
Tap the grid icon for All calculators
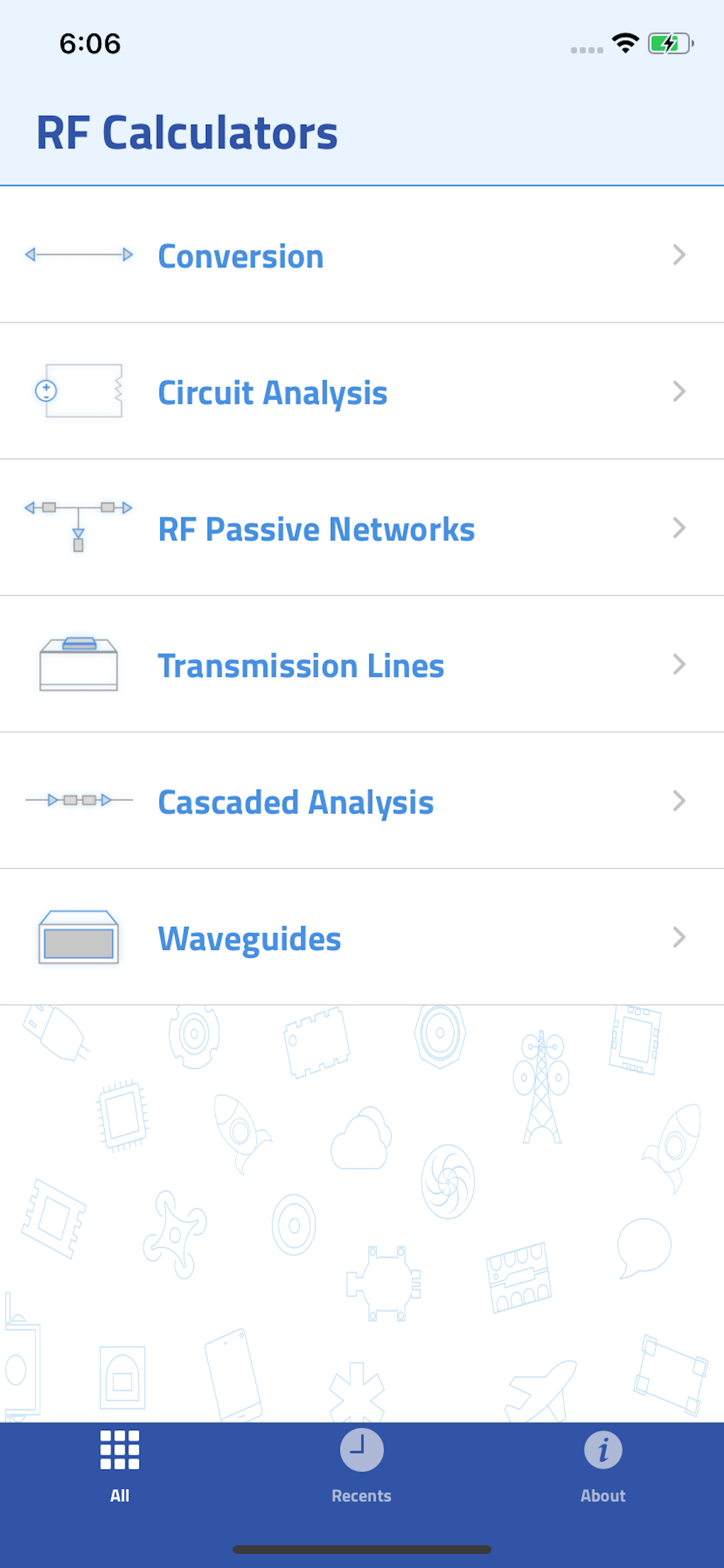(120, 1450)
